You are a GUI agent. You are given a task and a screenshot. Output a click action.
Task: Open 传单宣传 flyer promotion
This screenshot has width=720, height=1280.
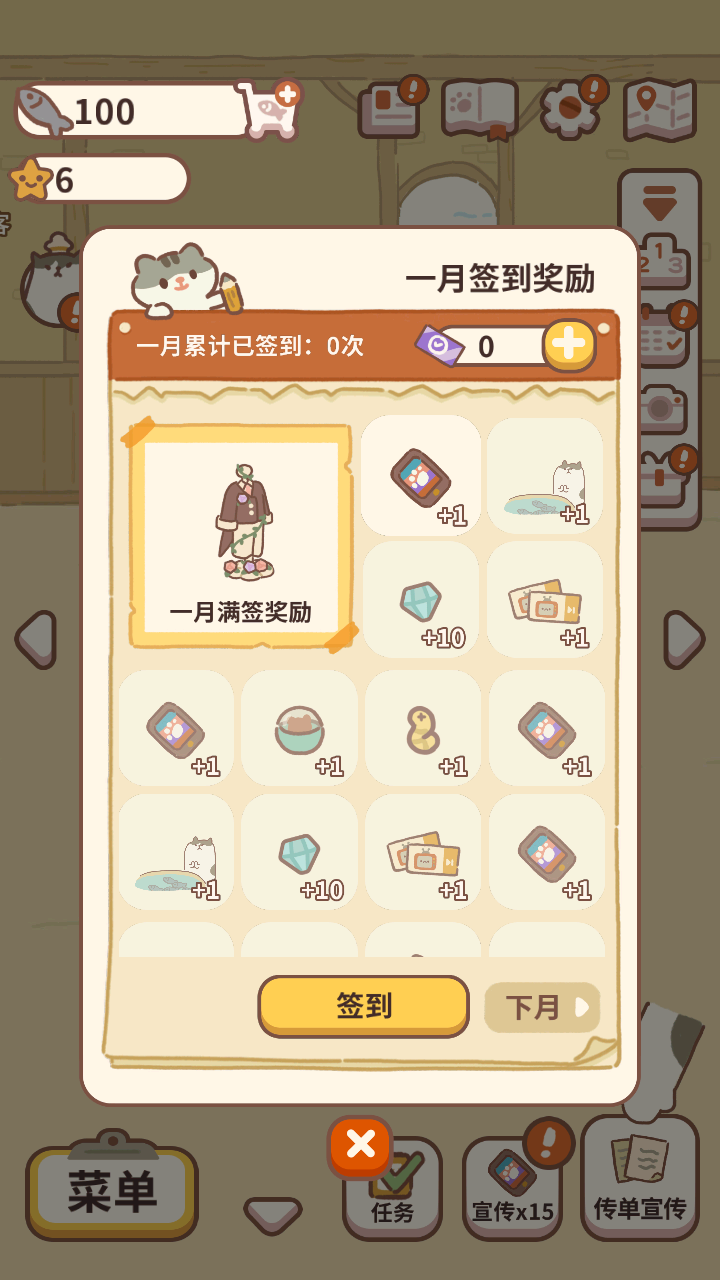[640, 1180]
